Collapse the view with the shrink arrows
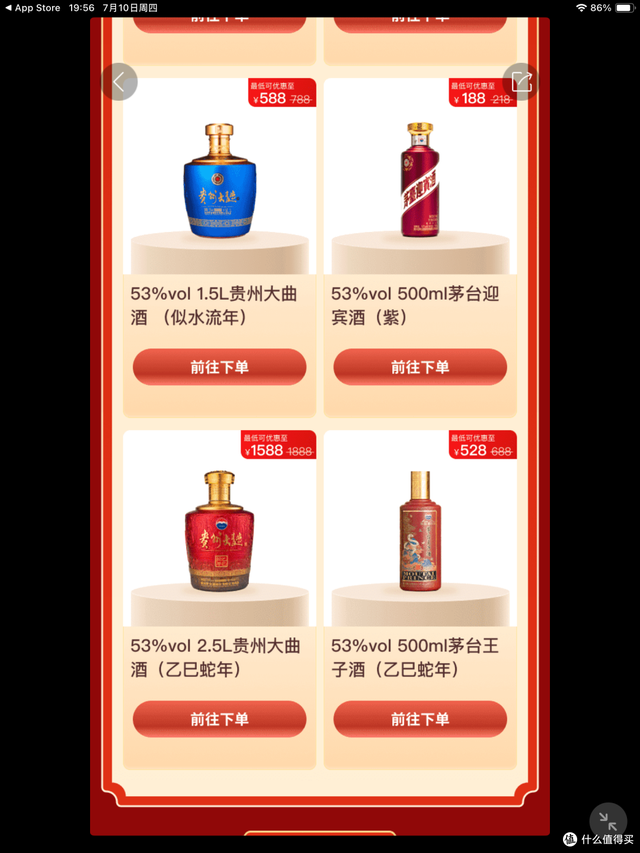The height and width of the screenshot is (853, 640). (x=608, y=822)
